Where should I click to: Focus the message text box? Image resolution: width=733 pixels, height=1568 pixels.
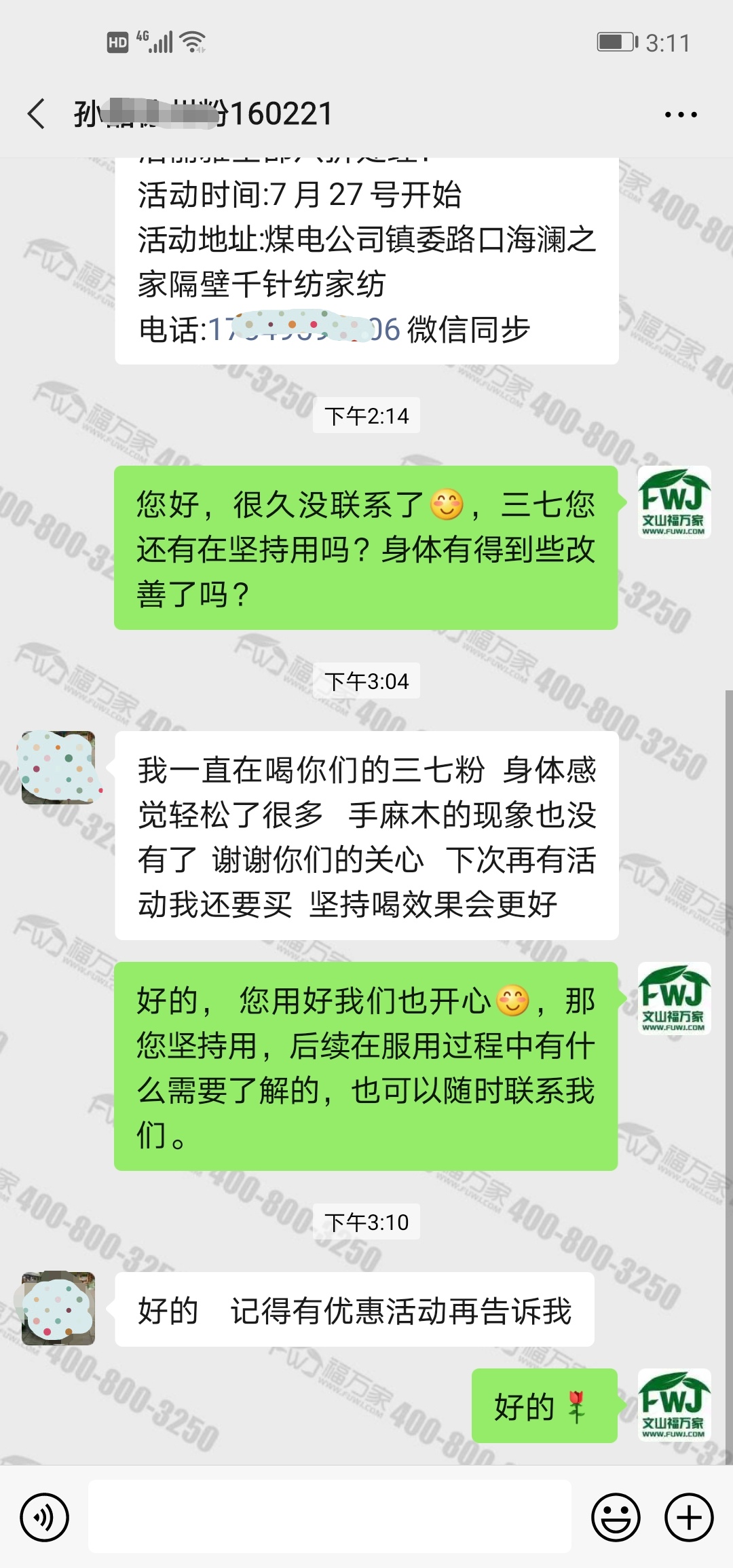pyautogui.click(x=330, y=1516)
